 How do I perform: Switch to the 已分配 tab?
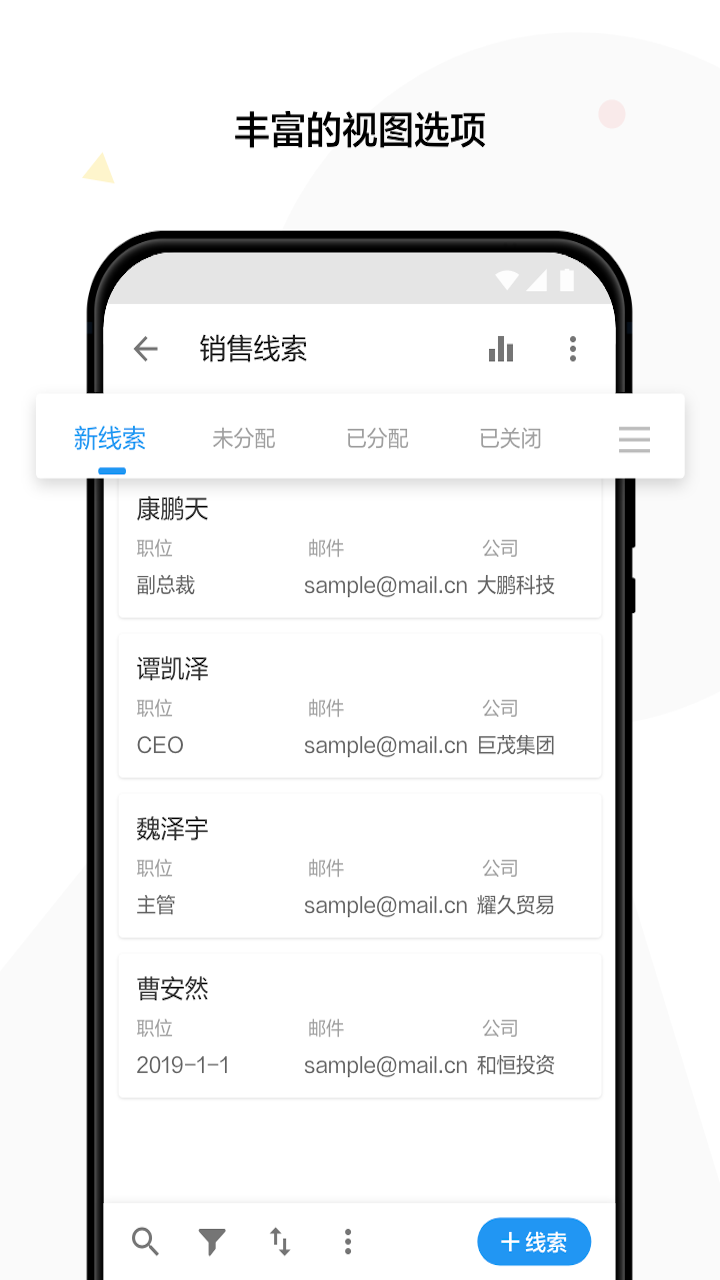(x=376, y=438)
